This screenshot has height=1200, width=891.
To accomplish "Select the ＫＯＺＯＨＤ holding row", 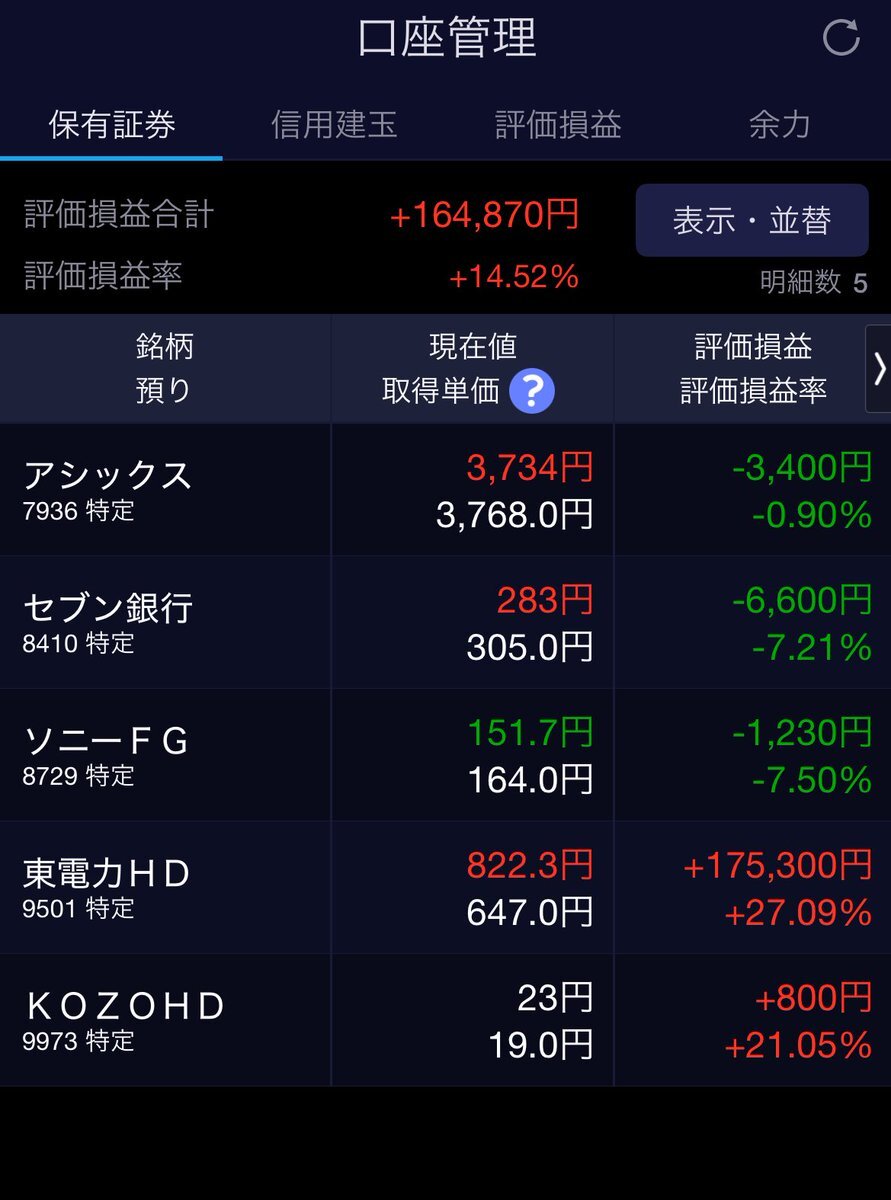I will click(x=445, y=1020).
